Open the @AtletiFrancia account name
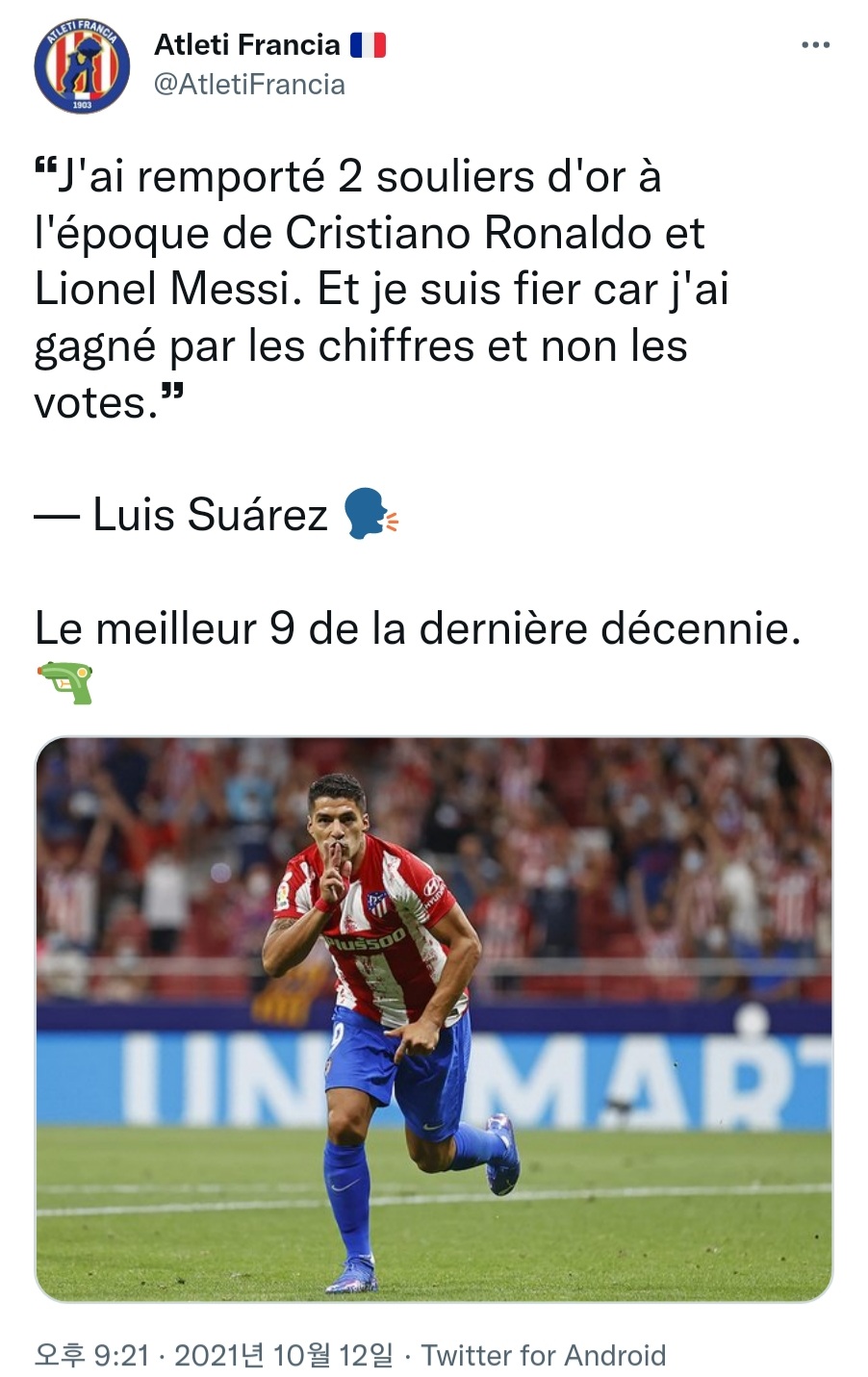This screenshot has width=868, height=1377. (249, 85)
